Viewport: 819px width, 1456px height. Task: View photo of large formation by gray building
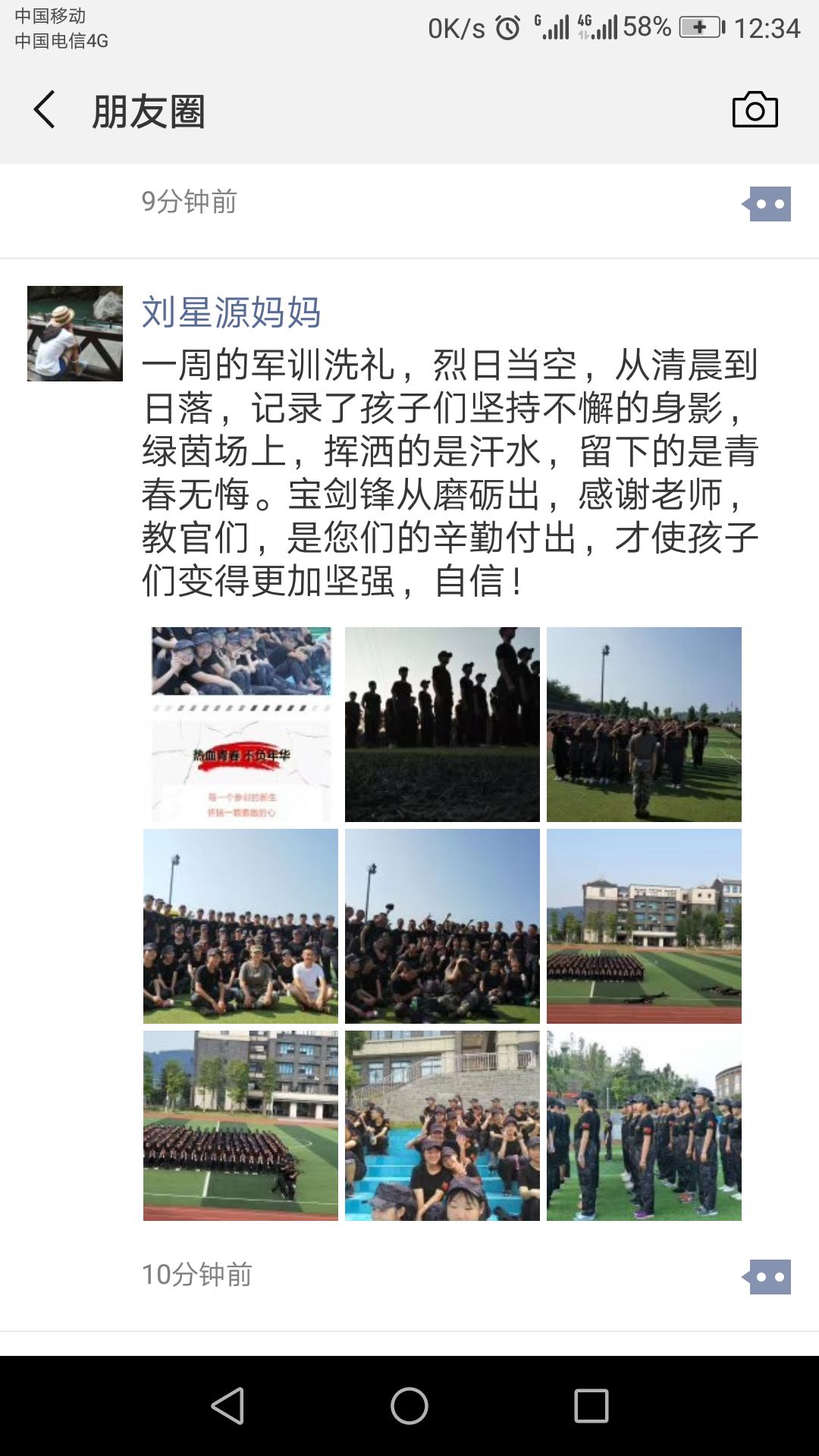pos(241,1125)
